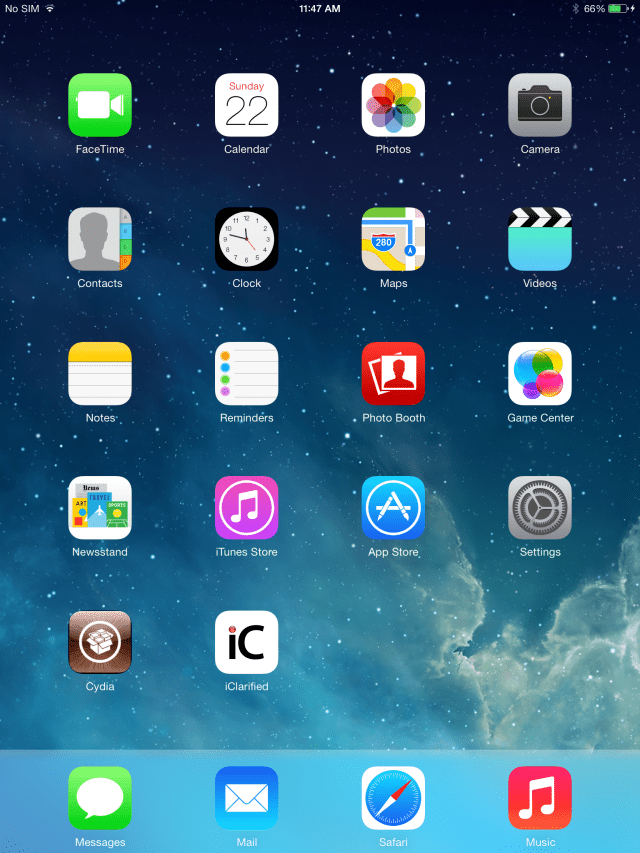The height and width of the screenshot is (853, 640).
Task: Open the Settings app
Action: (x=540, y=508)
